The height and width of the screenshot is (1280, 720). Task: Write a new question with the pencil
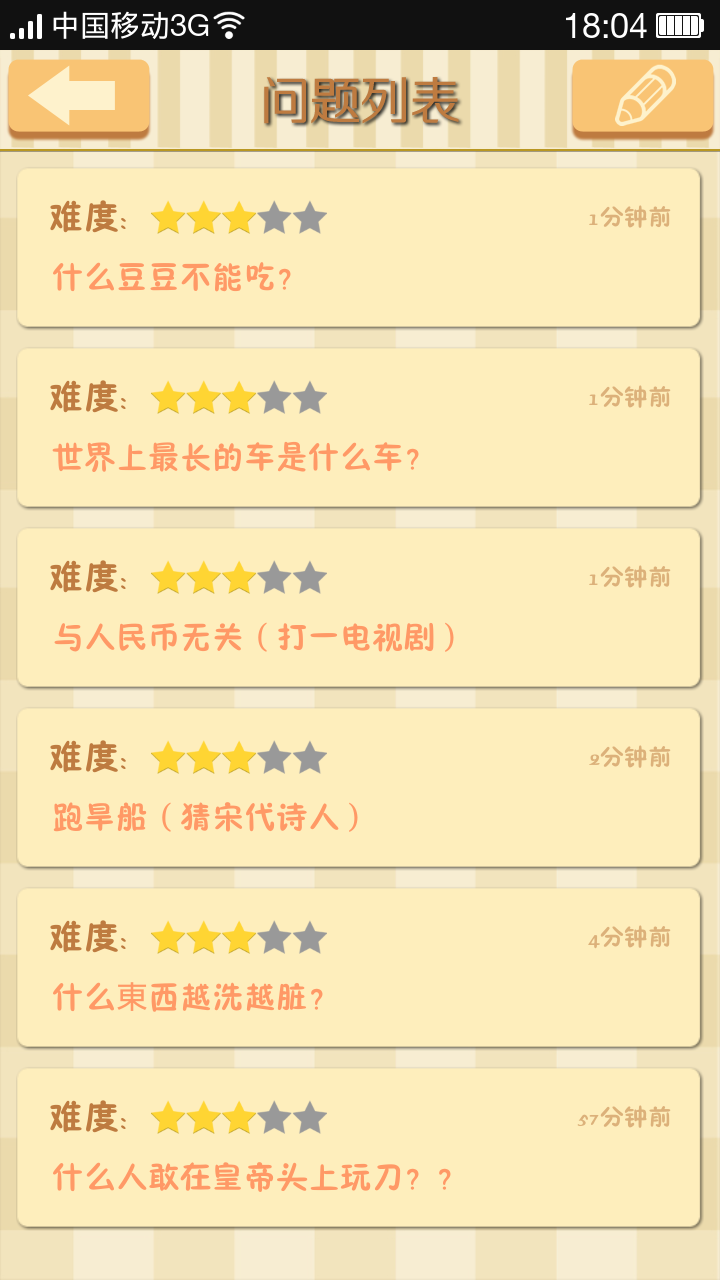pyautogui.click(x=642, y=96)
